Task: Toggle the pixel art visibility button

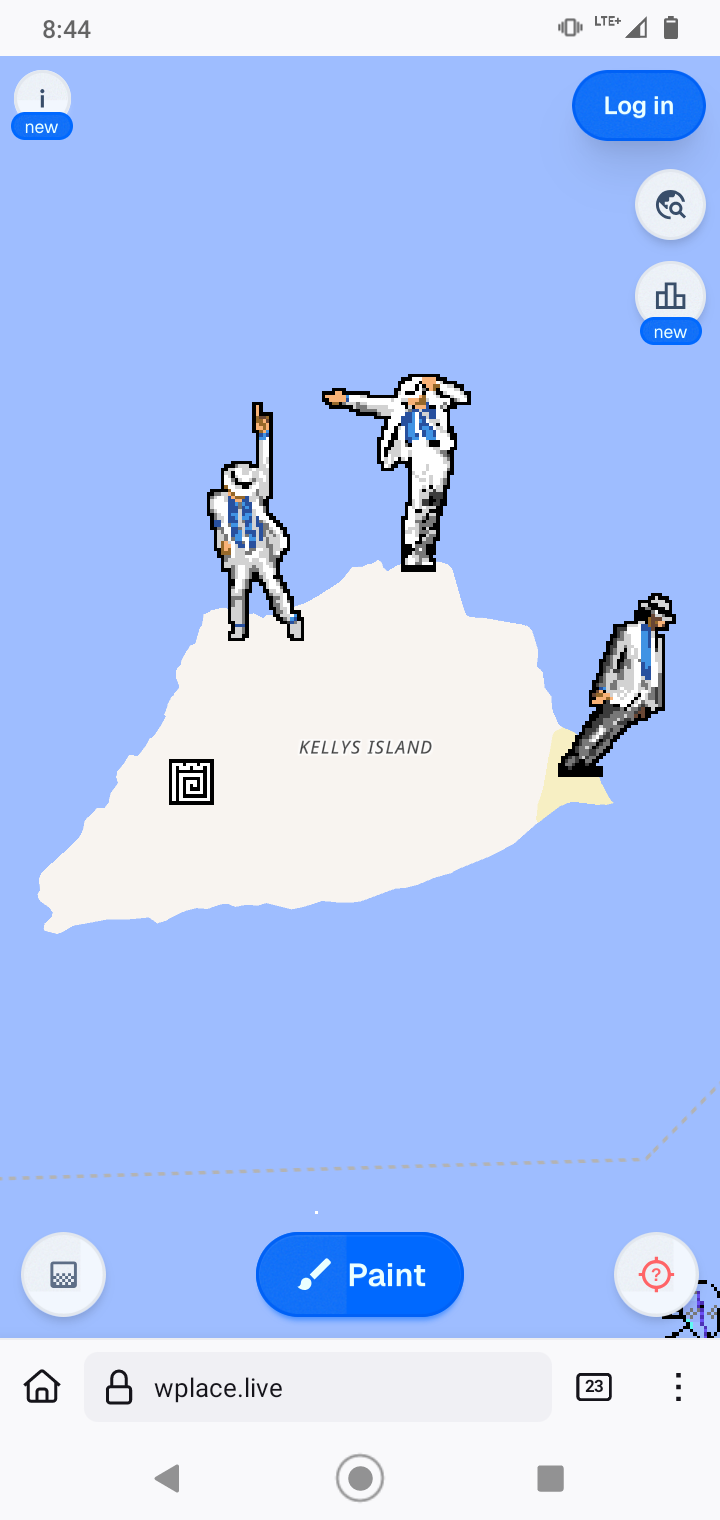Action: click(64, 1274)
